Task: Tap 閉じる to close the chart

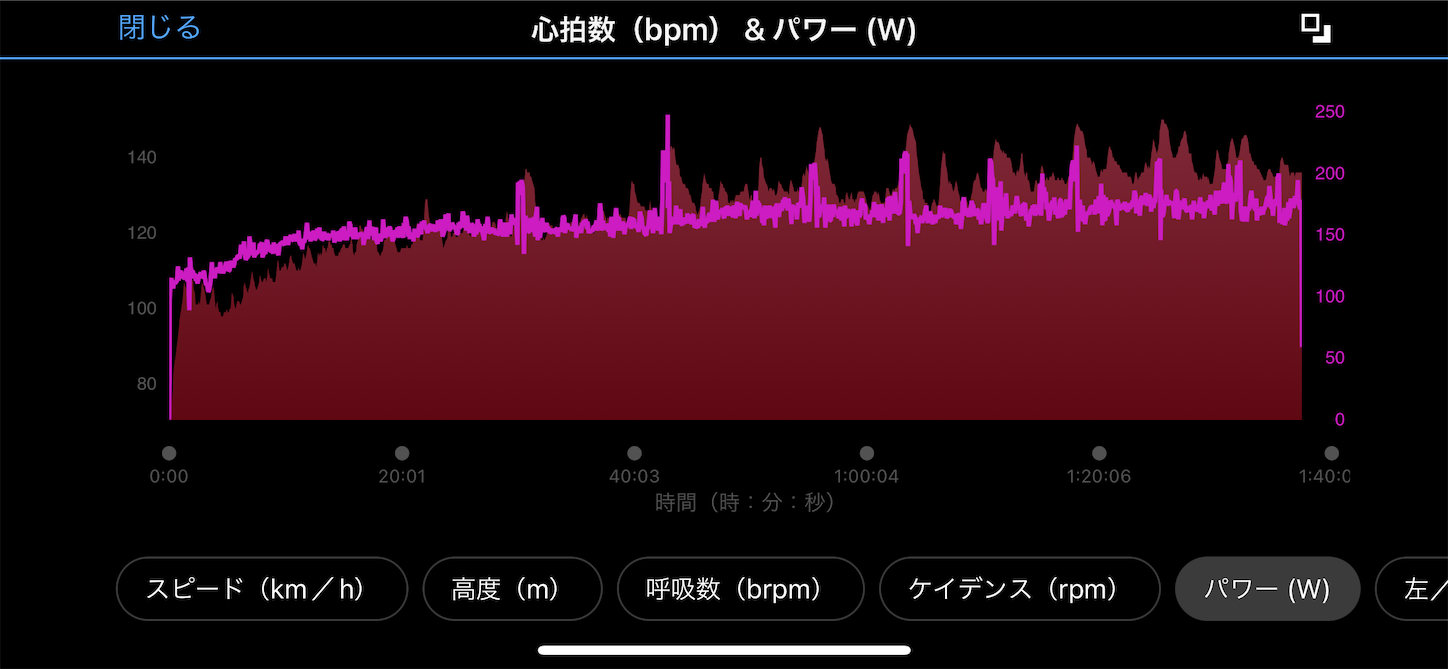Action: coord(160,28)
